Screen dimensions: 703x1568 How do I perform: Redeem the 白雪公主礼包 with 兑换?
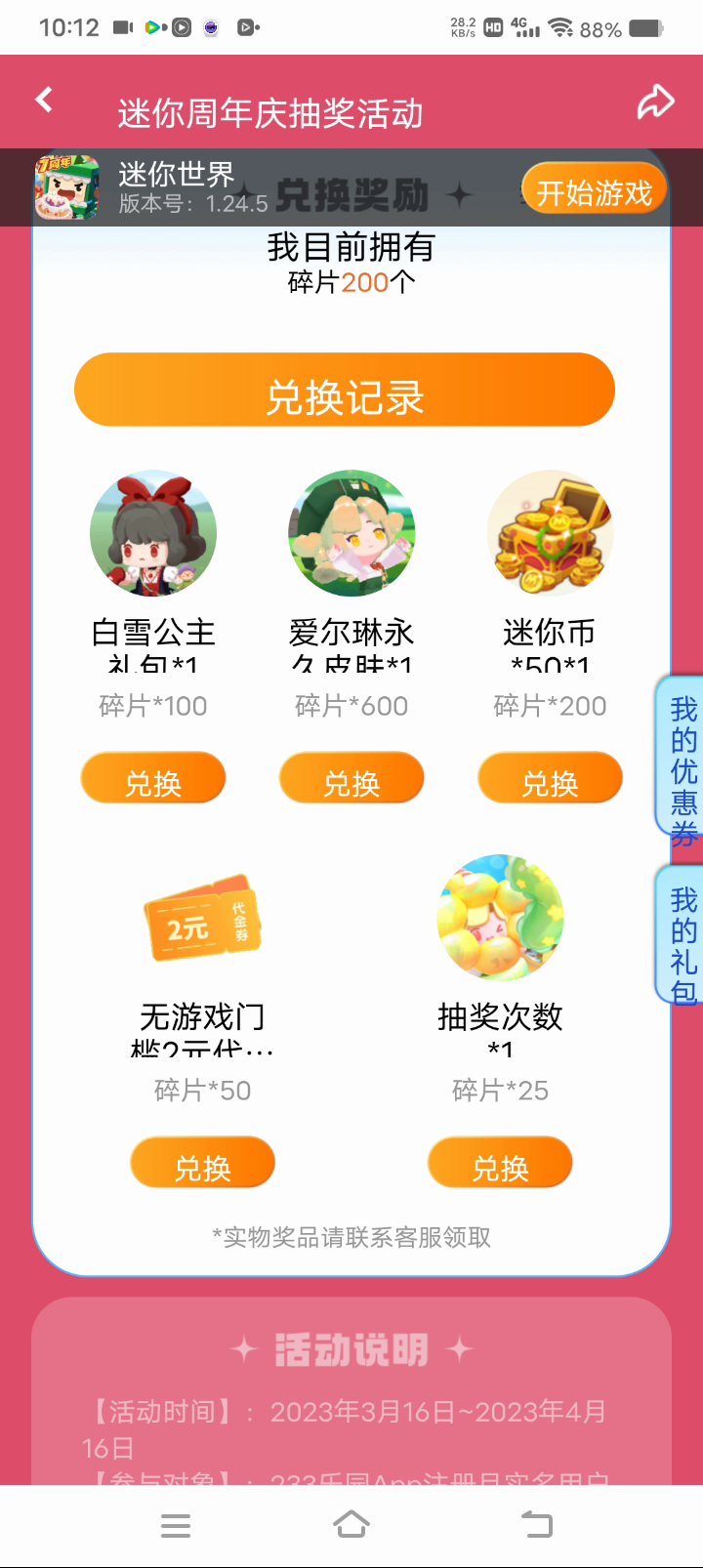(x=153, y=778)
